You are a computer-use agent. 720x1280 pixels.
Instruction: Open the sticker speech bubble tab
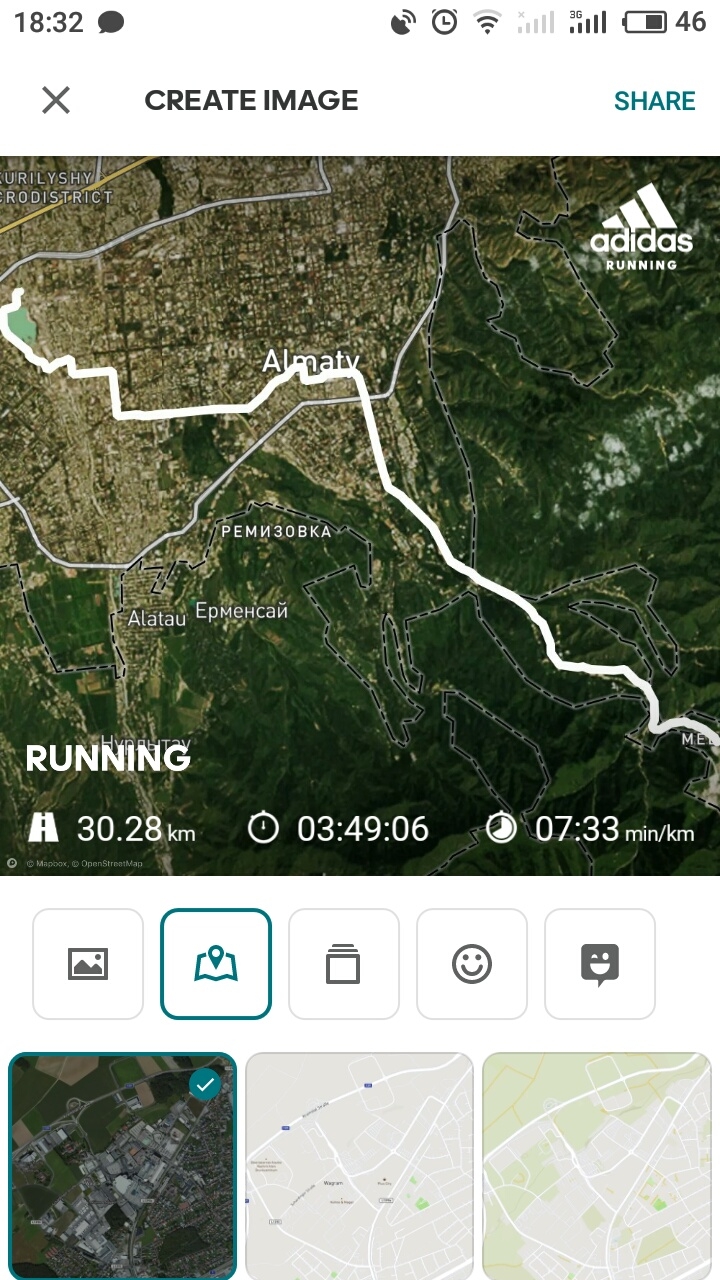pos(600,963)
